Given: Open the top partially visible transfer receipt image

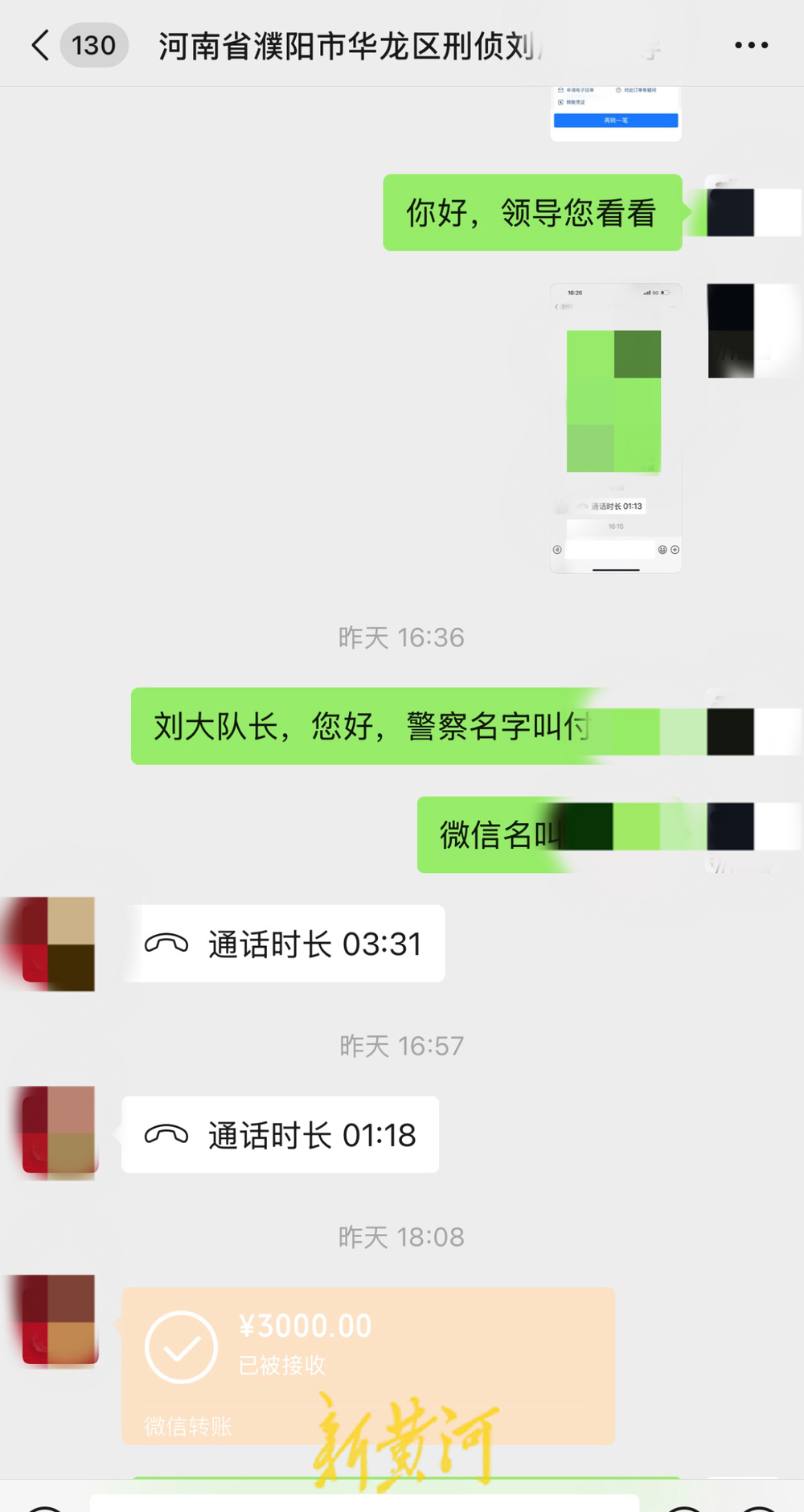Looking at the screenshot, I should coord(616,113).
